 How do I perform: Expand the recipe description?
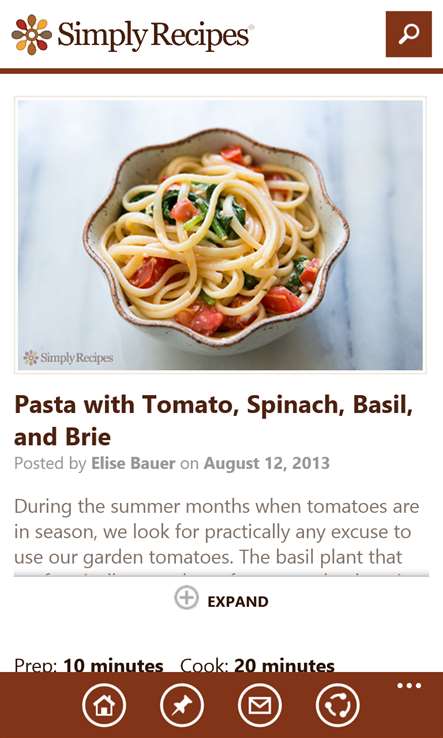(221, 599)
